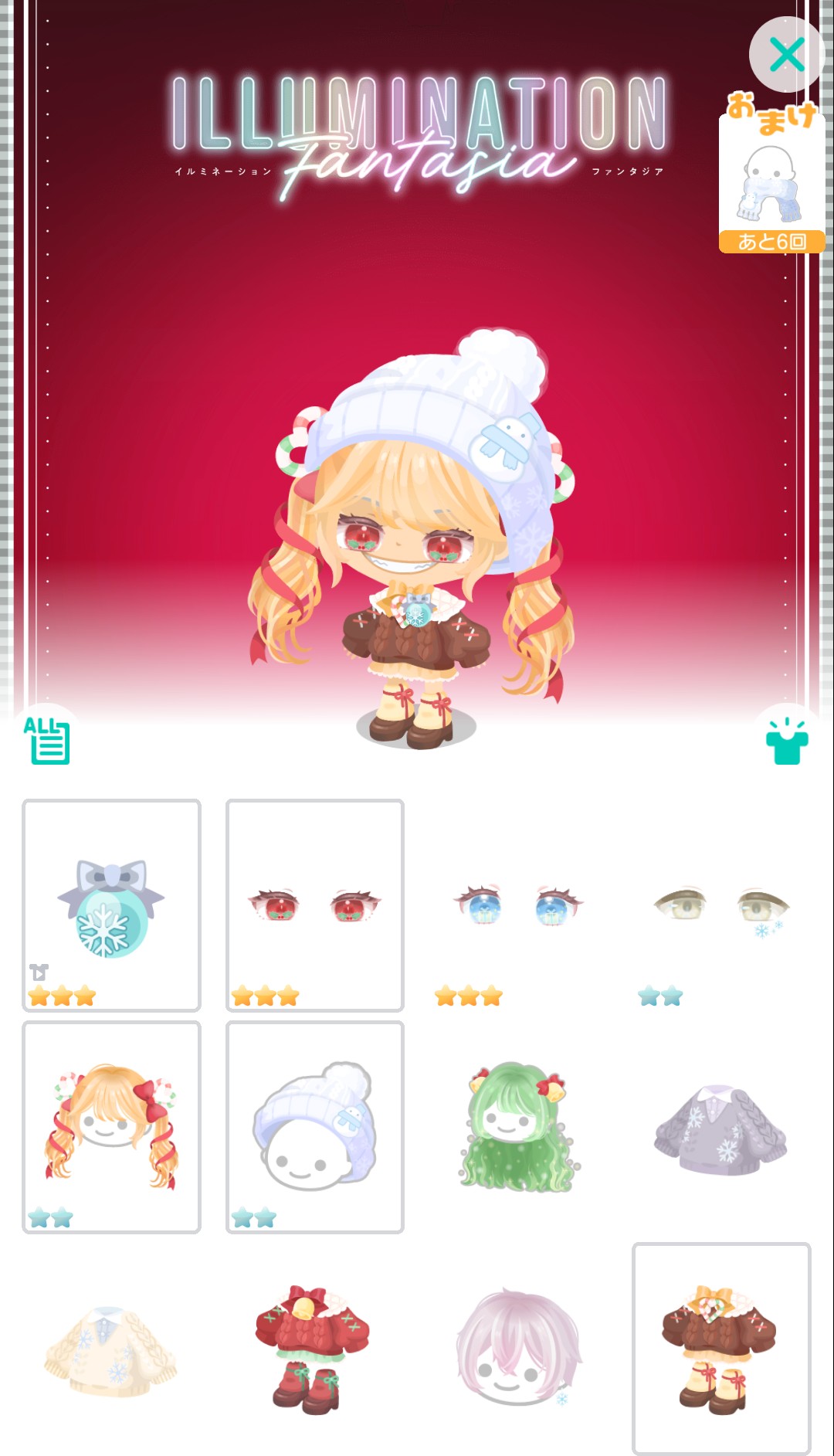Try on the pink short hair
Image resolution: width=834 pixels, height=1456 pixels.
(x=518, y=1349)
